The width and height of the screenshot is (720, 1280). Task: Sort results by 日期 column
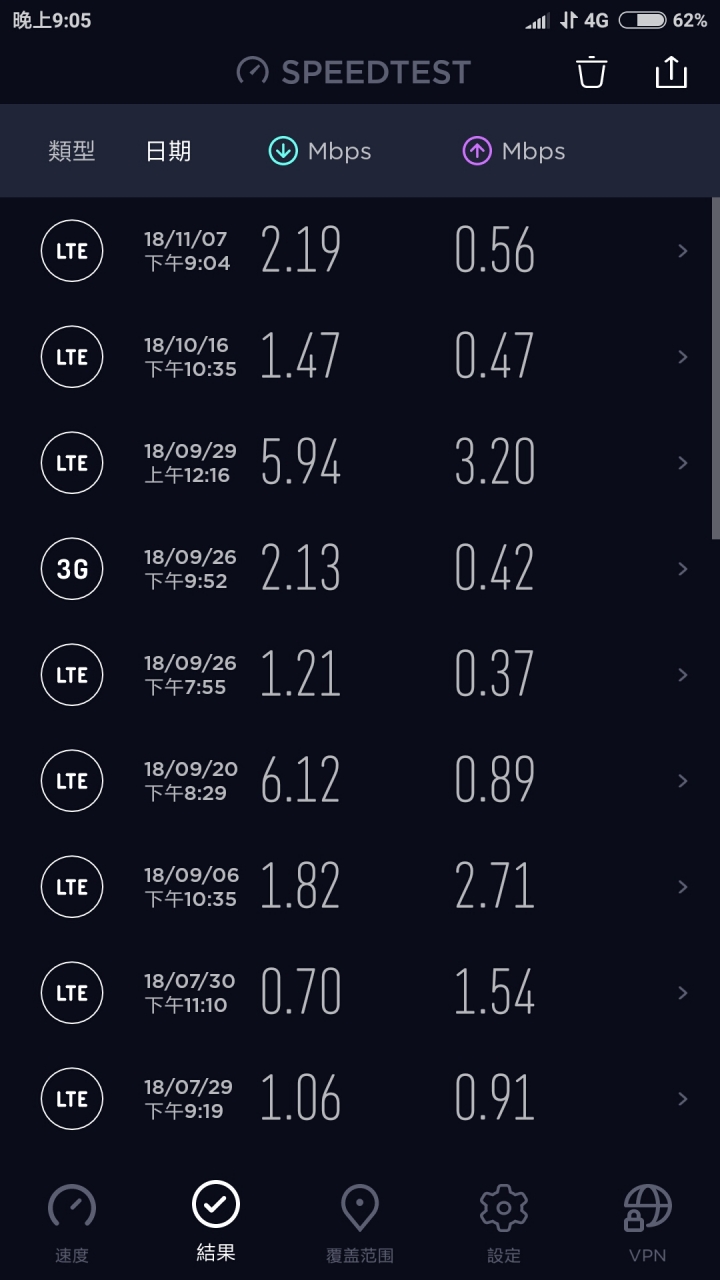[168, 151]
